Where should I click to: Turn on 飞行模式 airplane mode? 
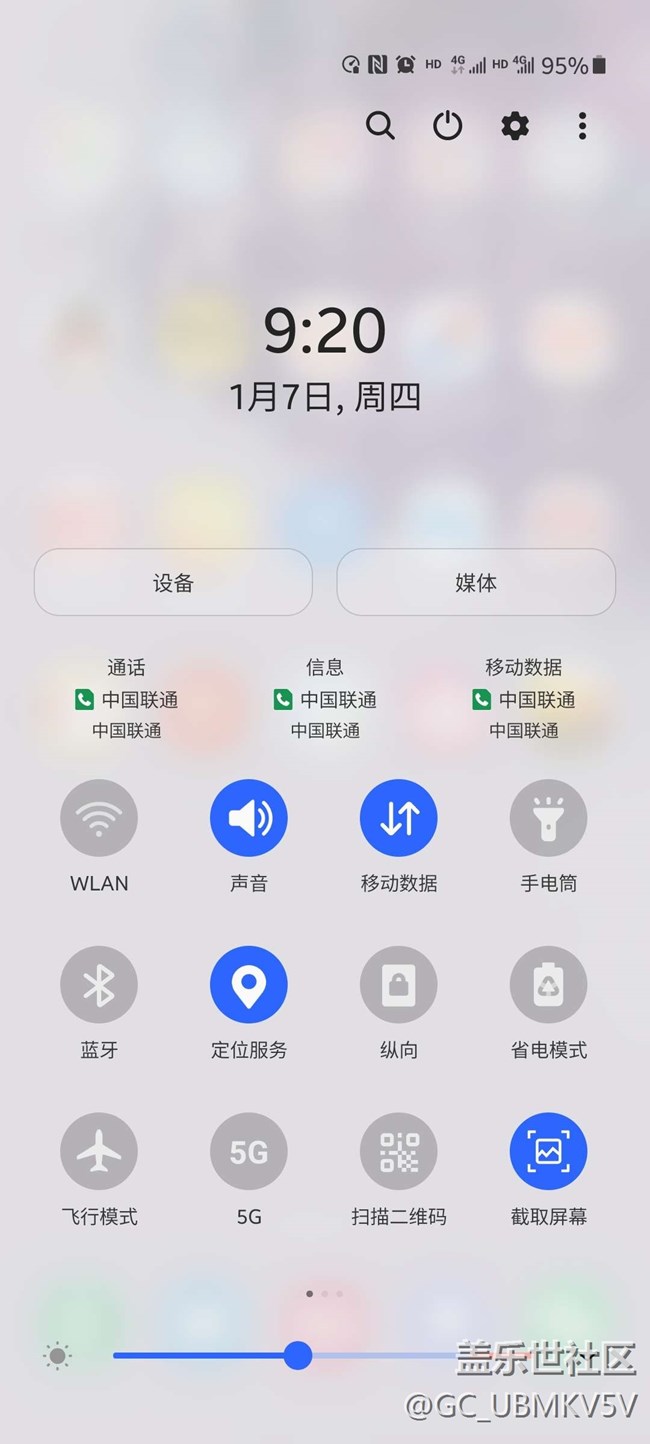pyautogui.click(x=99, y=1152)
